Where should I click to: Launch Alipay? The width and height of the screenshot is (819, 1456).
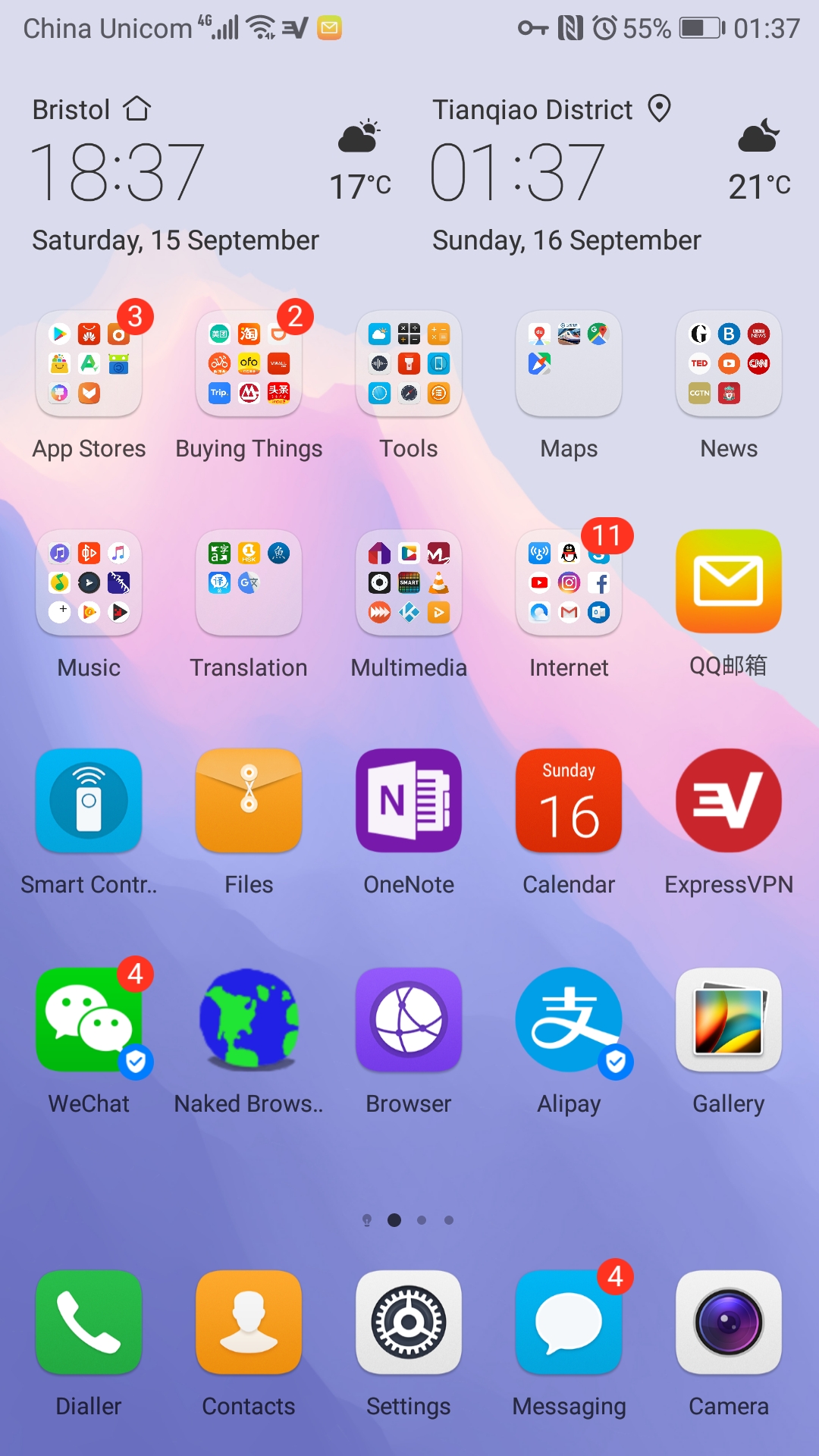pyautogui.click(x=569, y=1020)
